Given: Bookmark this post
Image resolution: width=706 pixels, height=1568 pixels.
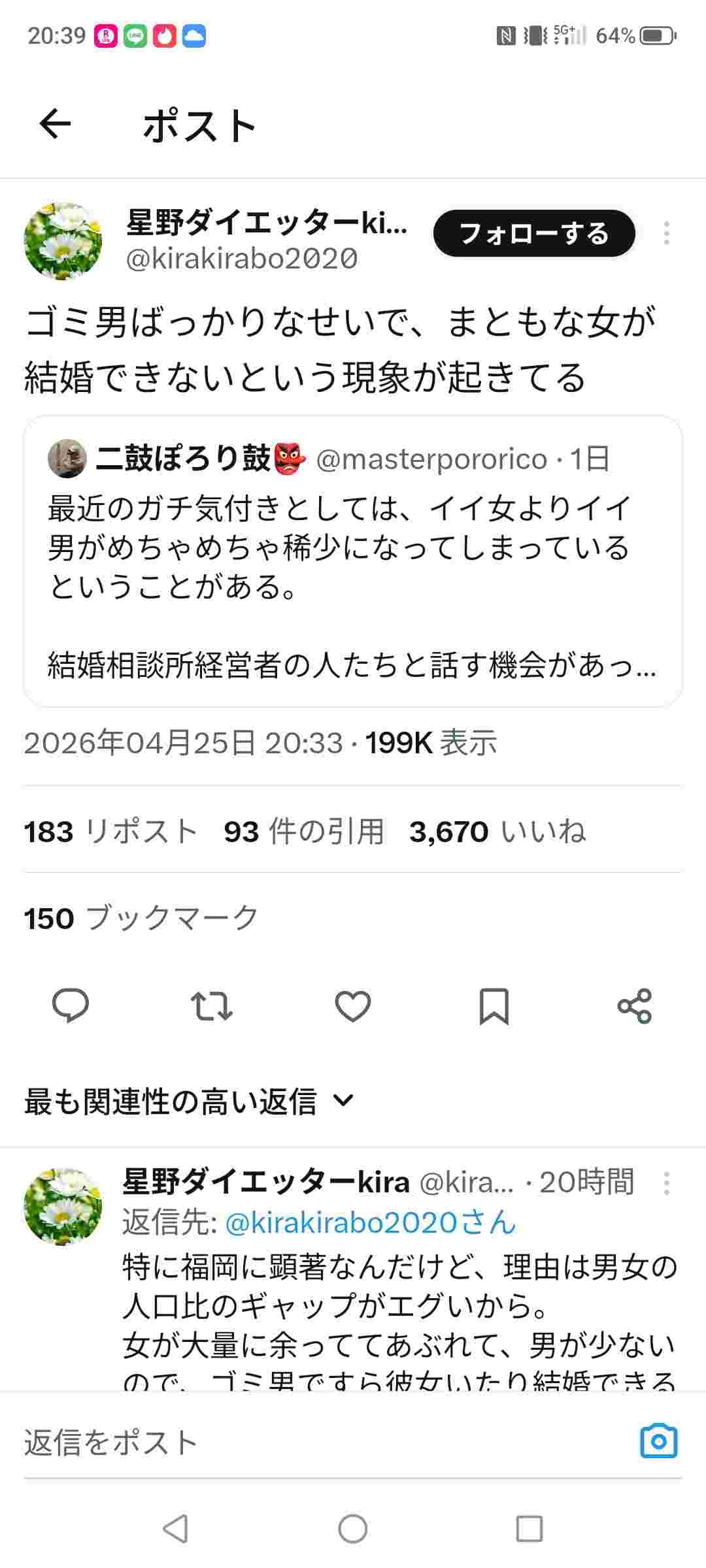Looking at the screenshot, I should (494, 1005).
